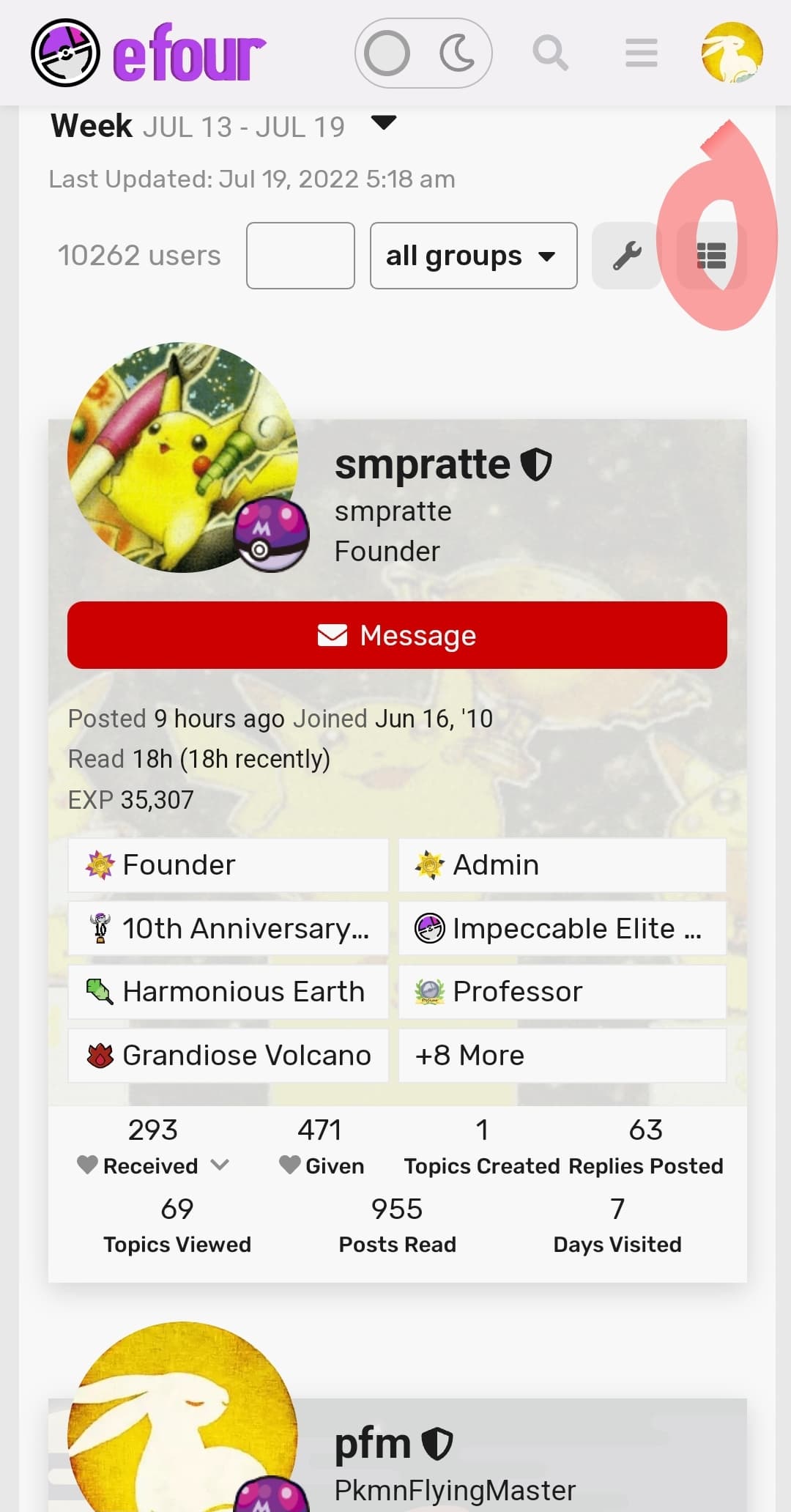
Task: Switch to table list view
Action: 711,256
